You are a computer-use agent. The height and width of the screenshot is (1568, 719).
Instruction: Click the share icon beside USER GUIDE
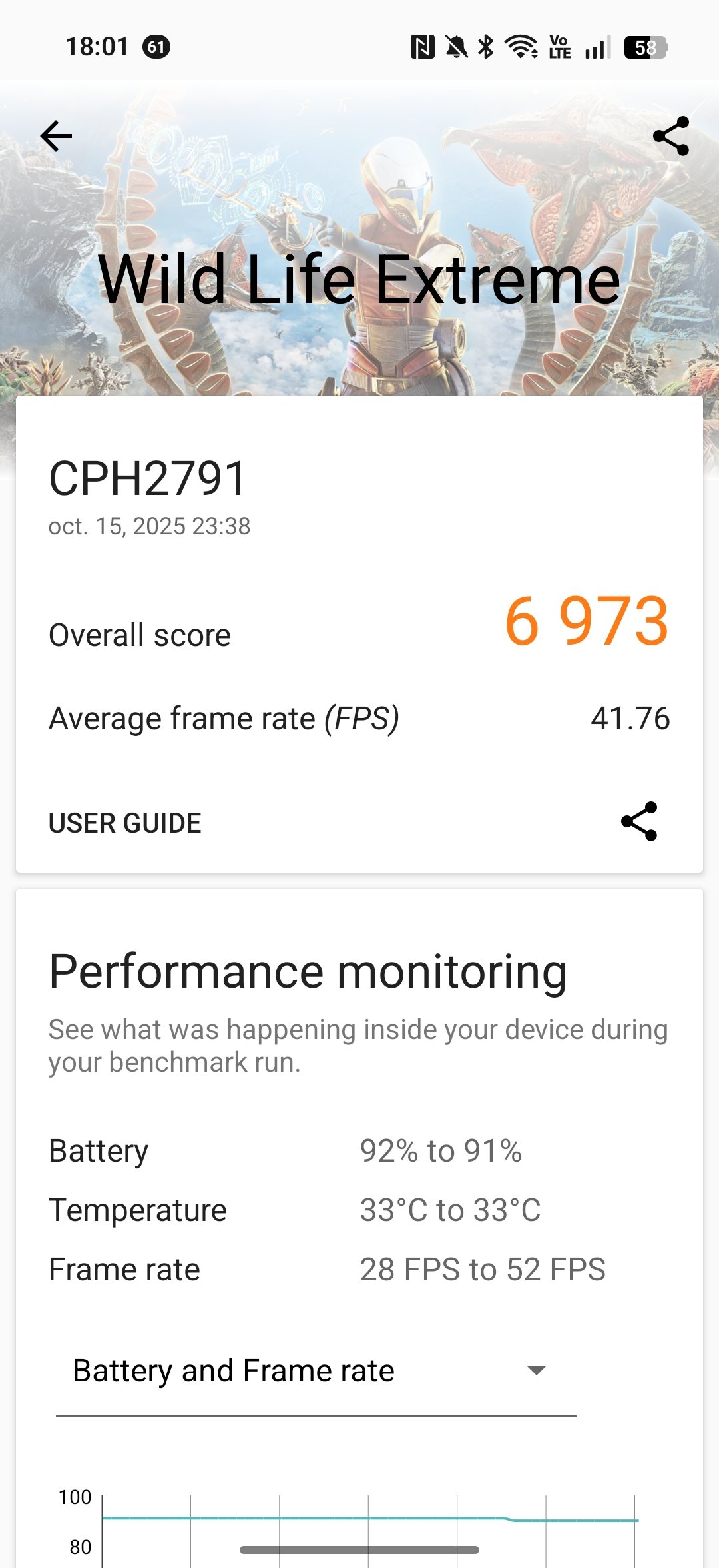click(x=640, y=822)
